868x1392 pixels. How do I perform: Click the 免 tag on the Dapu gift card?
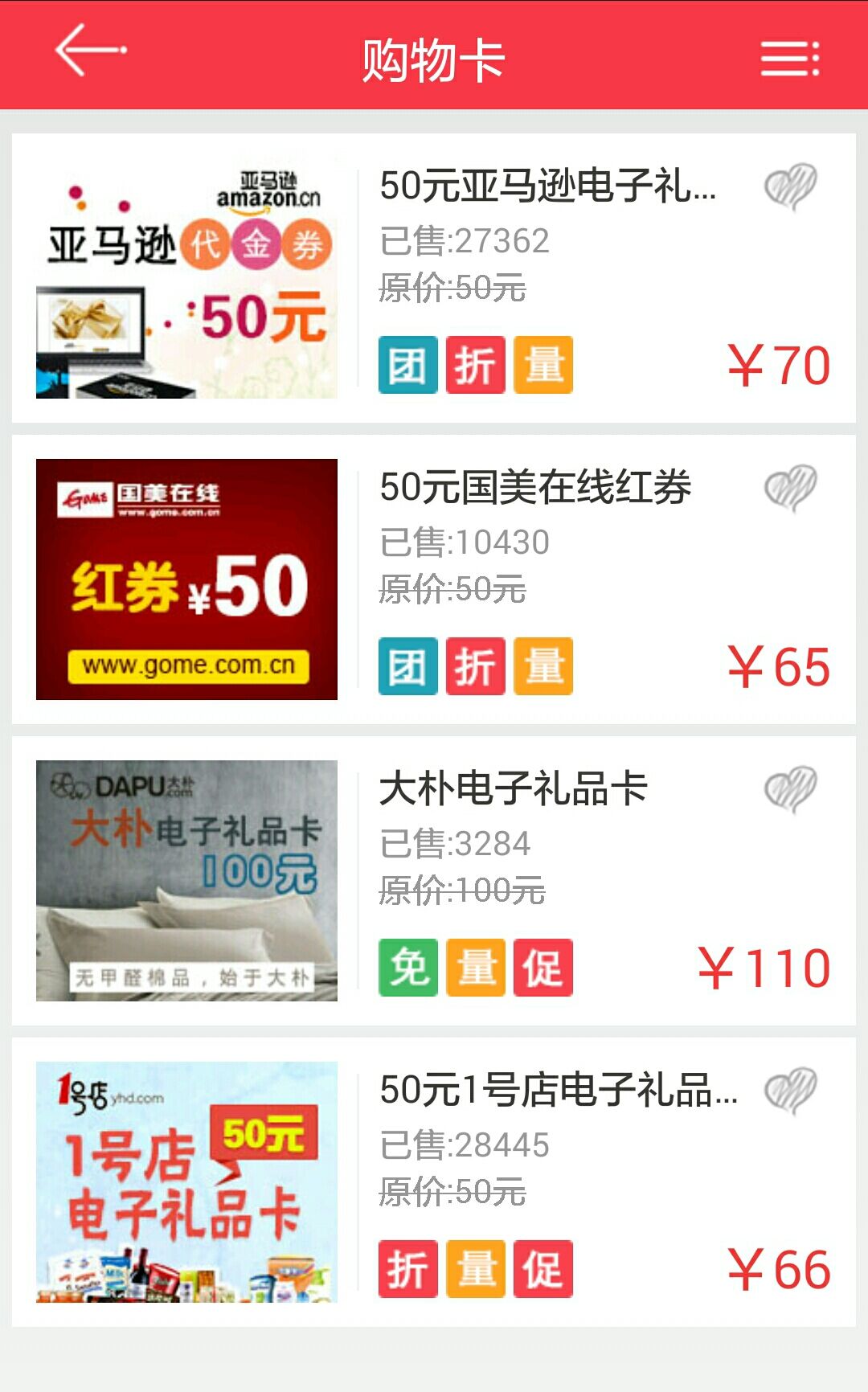[x=408, y=967]
